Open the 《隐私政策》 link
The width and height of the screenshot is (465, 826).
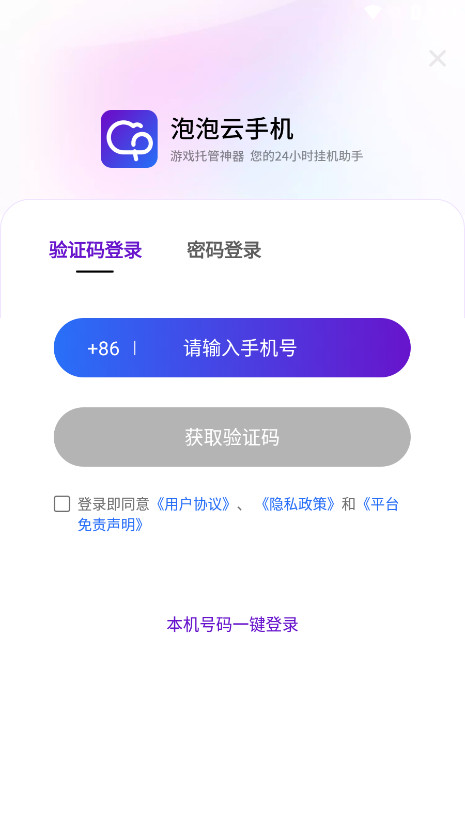tap(298, 504)
